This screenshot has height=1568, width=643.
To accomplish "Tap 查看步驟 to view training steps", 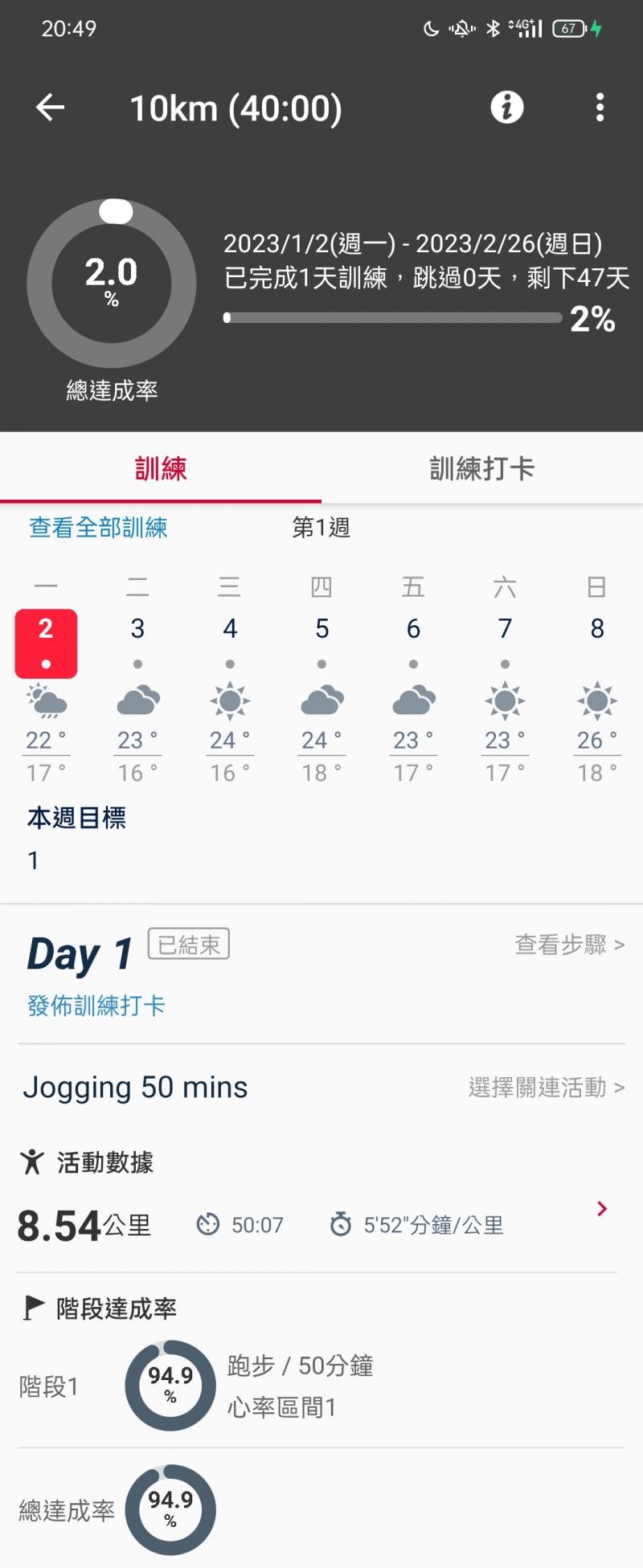I will [x=569, y=945].
